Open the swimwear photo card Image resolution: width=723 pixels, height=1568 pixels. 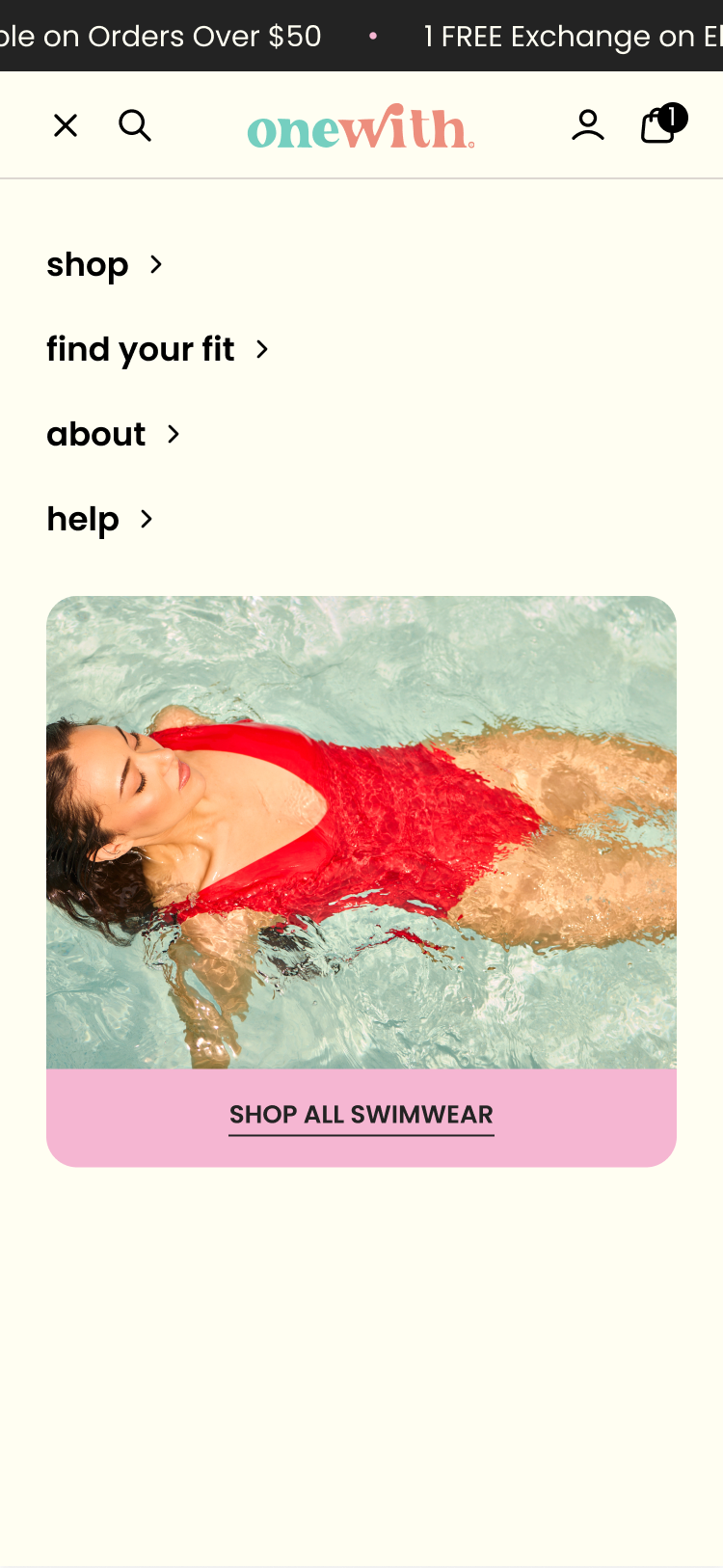(x=361, y=831)
